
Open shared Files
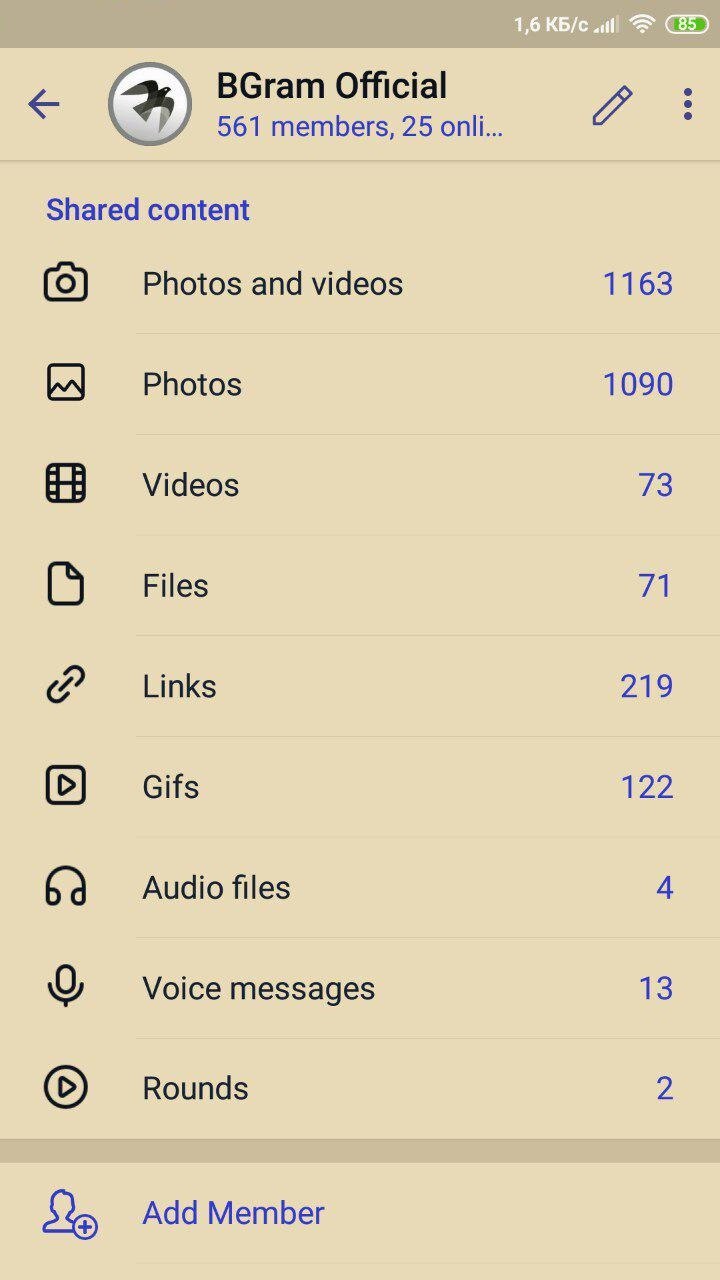coord(360,585)
